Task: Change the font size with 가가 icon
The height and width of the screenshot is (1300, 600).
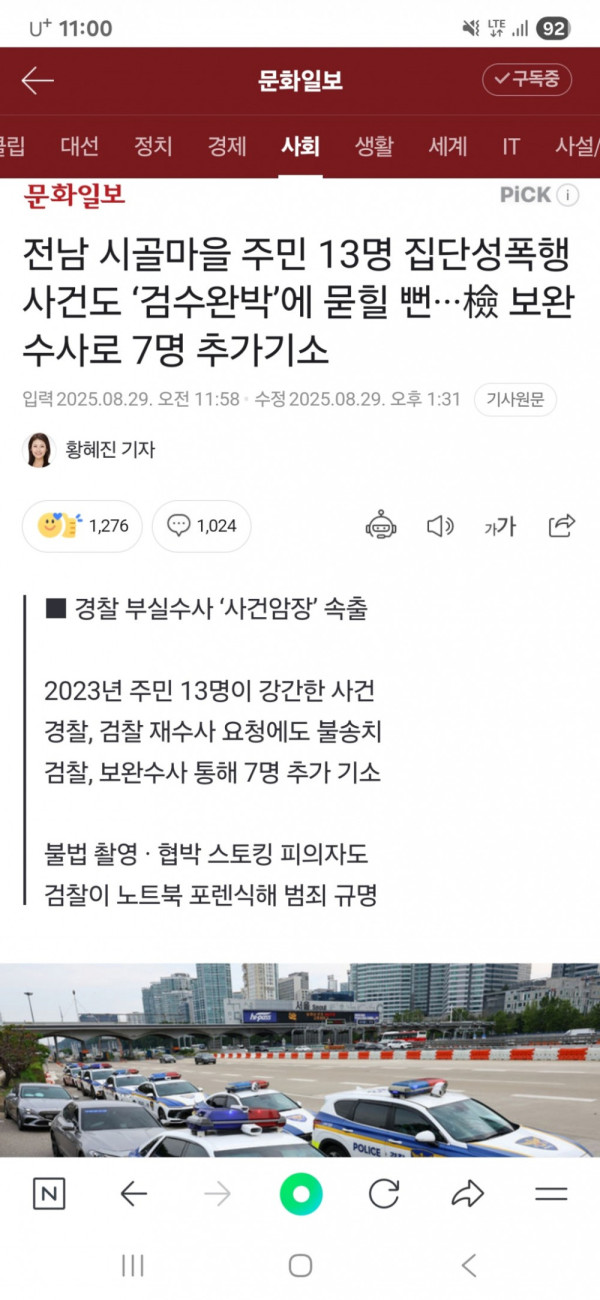Action: click(500, 526)
